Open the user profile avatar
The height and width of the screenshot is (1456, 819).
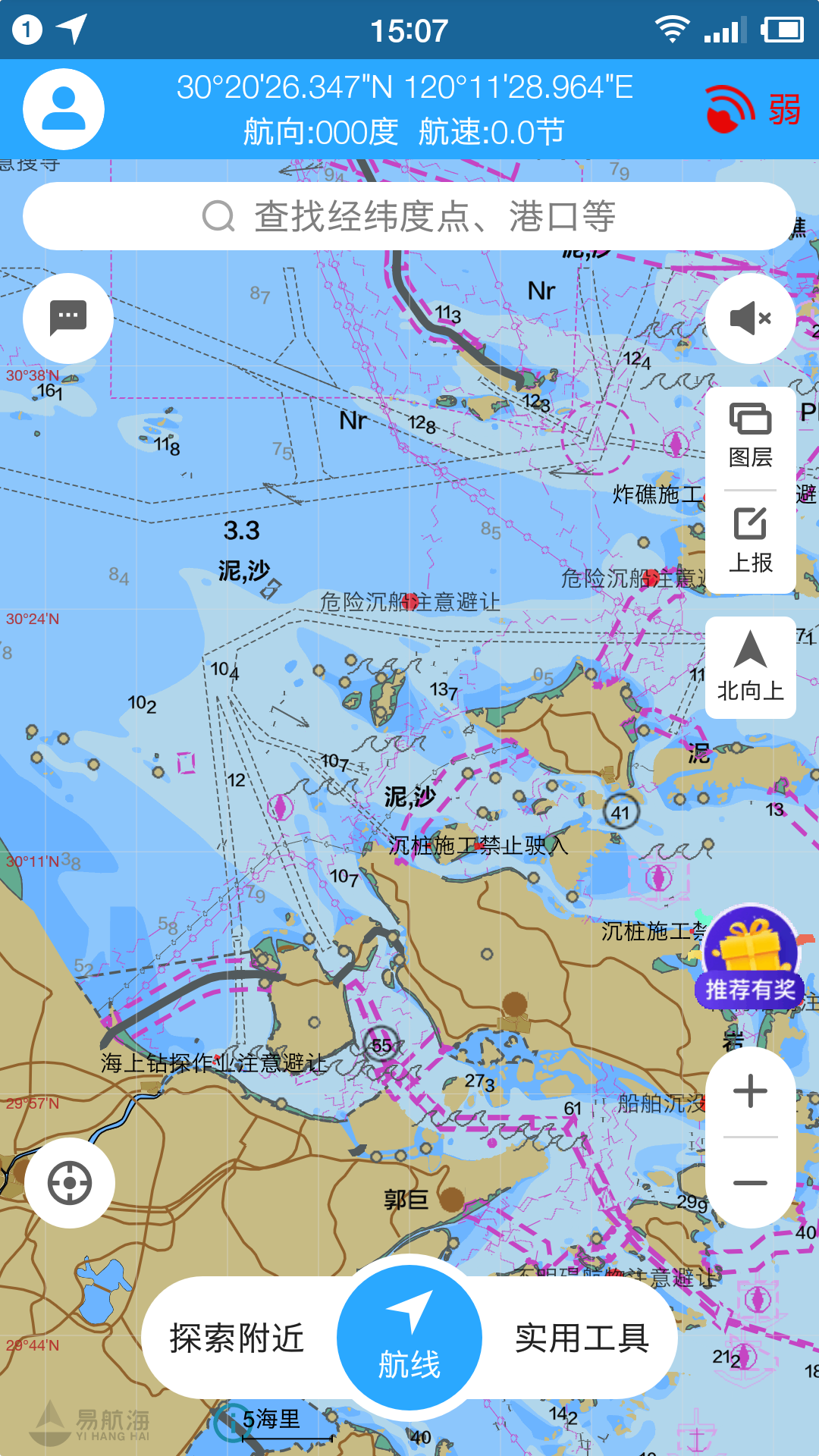pyautogui.click(x=64, y=109)
